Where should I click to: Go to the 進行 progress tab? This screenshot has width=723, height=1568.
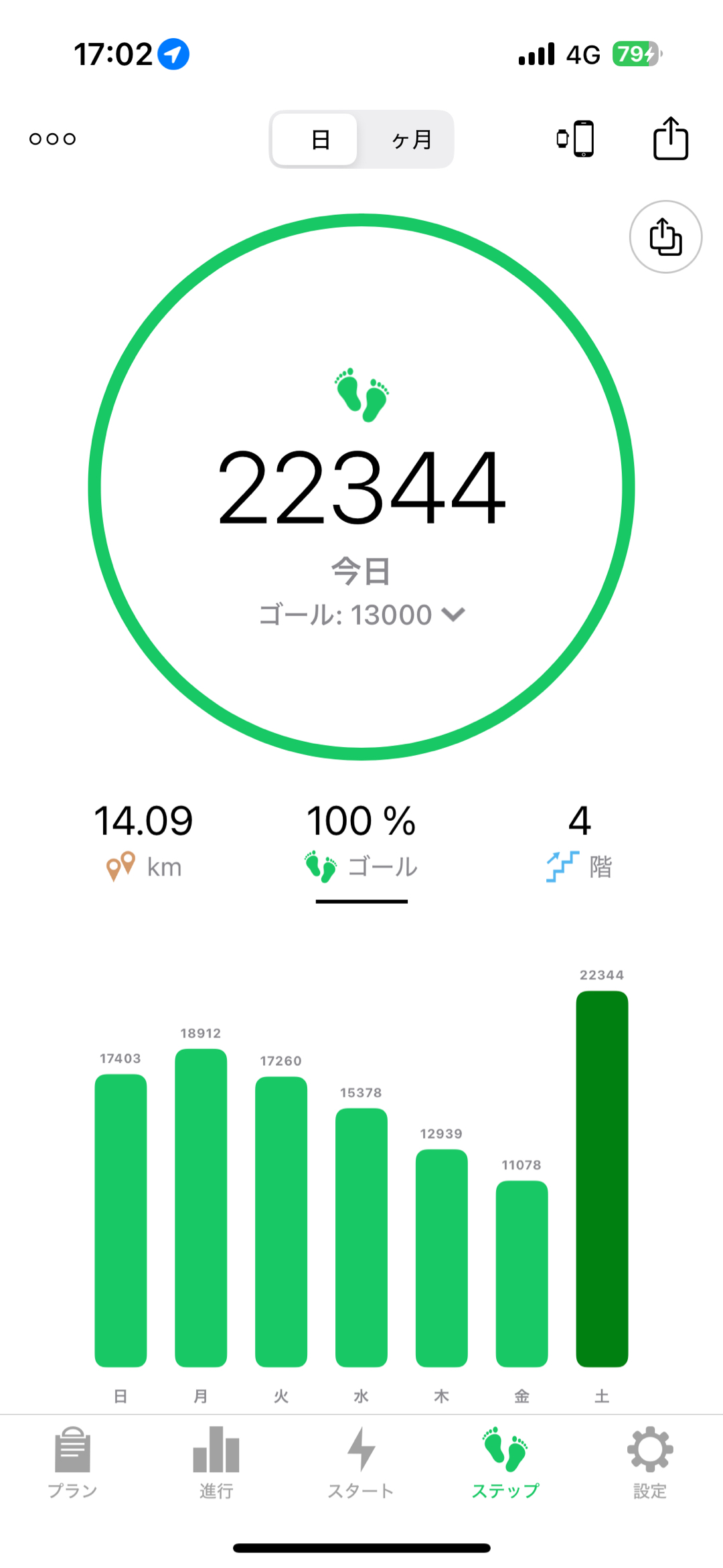pyautogui.click(x=216, y=1462)
